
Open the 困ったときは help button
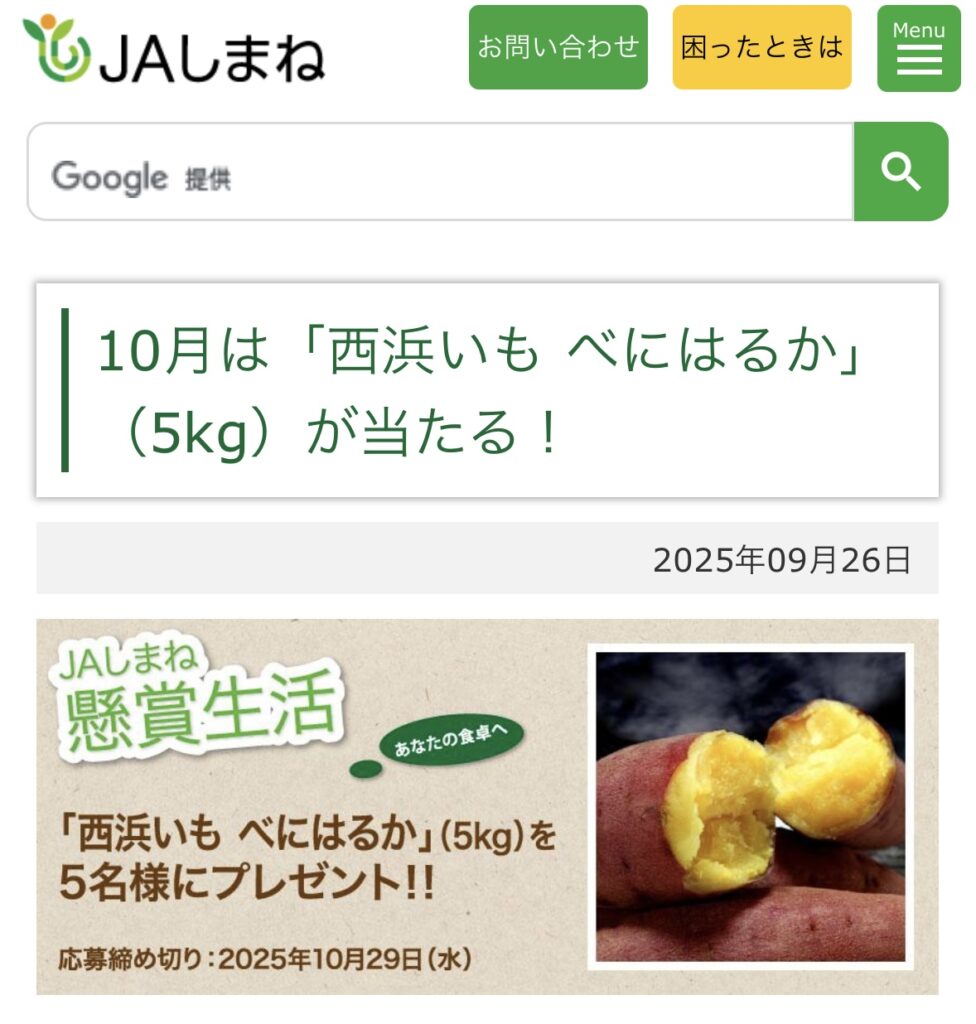(x=762, y=47)
